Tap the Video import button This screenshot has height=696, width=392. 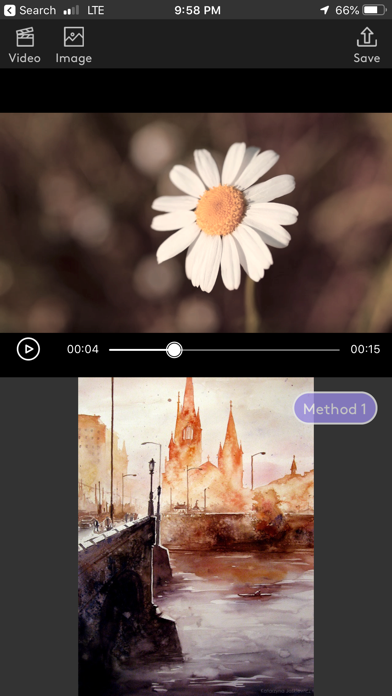coord(24,45)
